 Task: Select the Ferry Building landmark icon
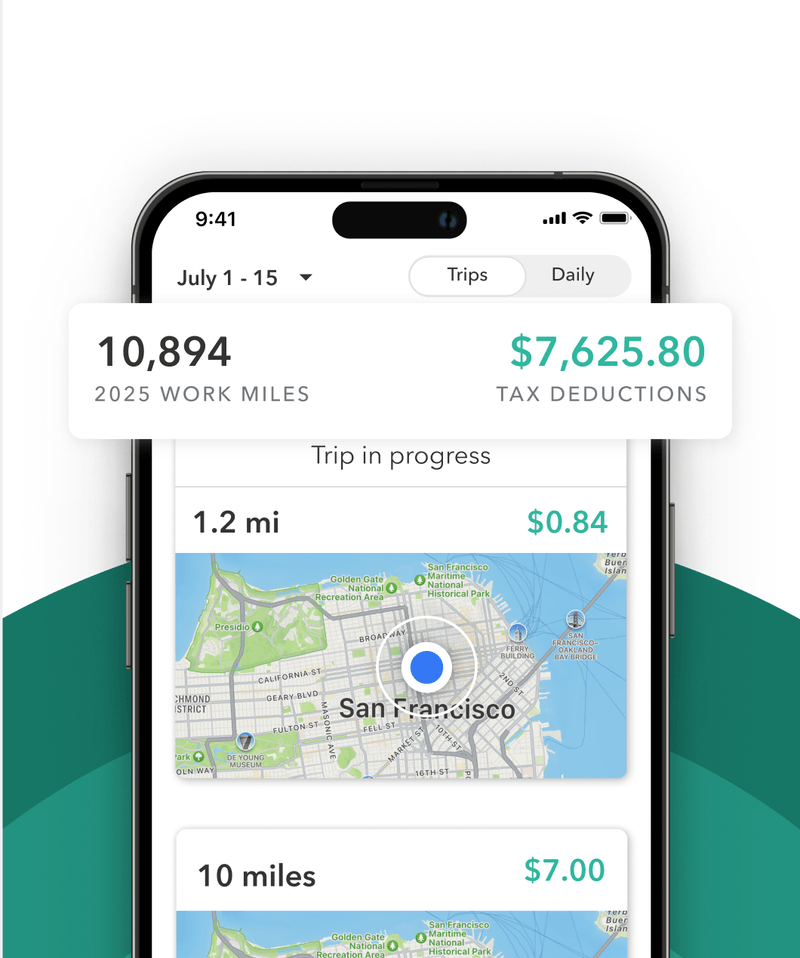[519, 632]
